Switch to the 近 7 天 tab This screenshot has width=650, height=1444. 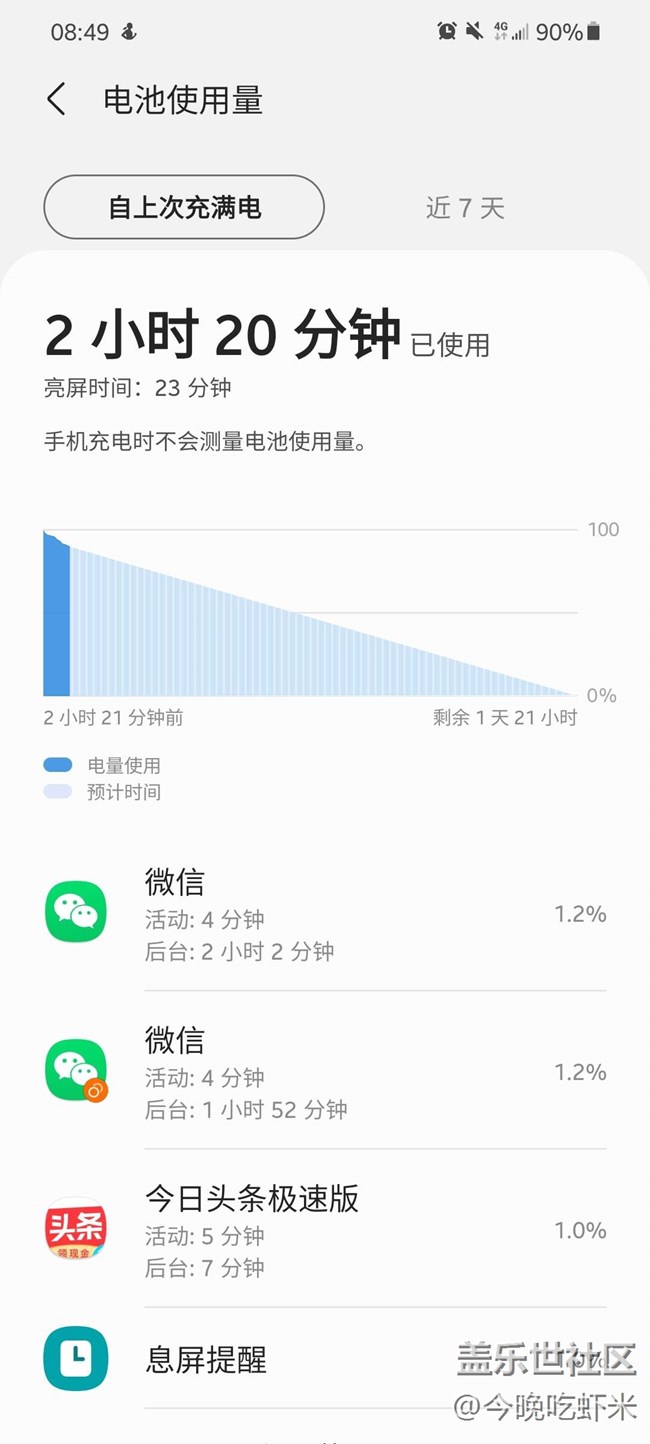click(x=465, y=207)
